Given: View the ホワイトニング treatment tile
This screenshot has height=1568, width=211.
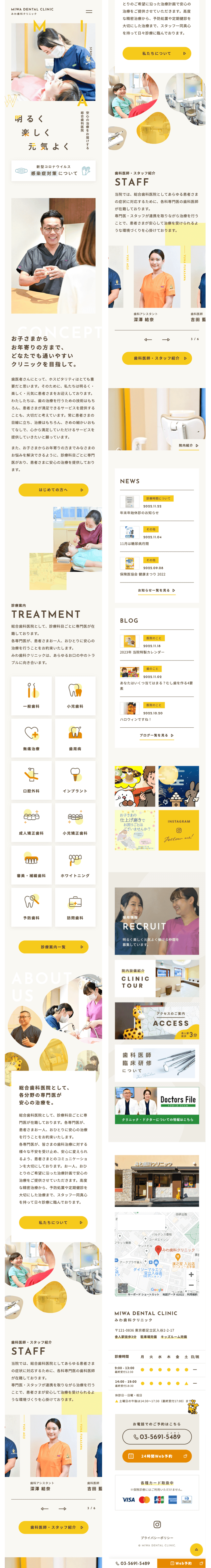Looking at the screenshot, I should tap(75, 865).
